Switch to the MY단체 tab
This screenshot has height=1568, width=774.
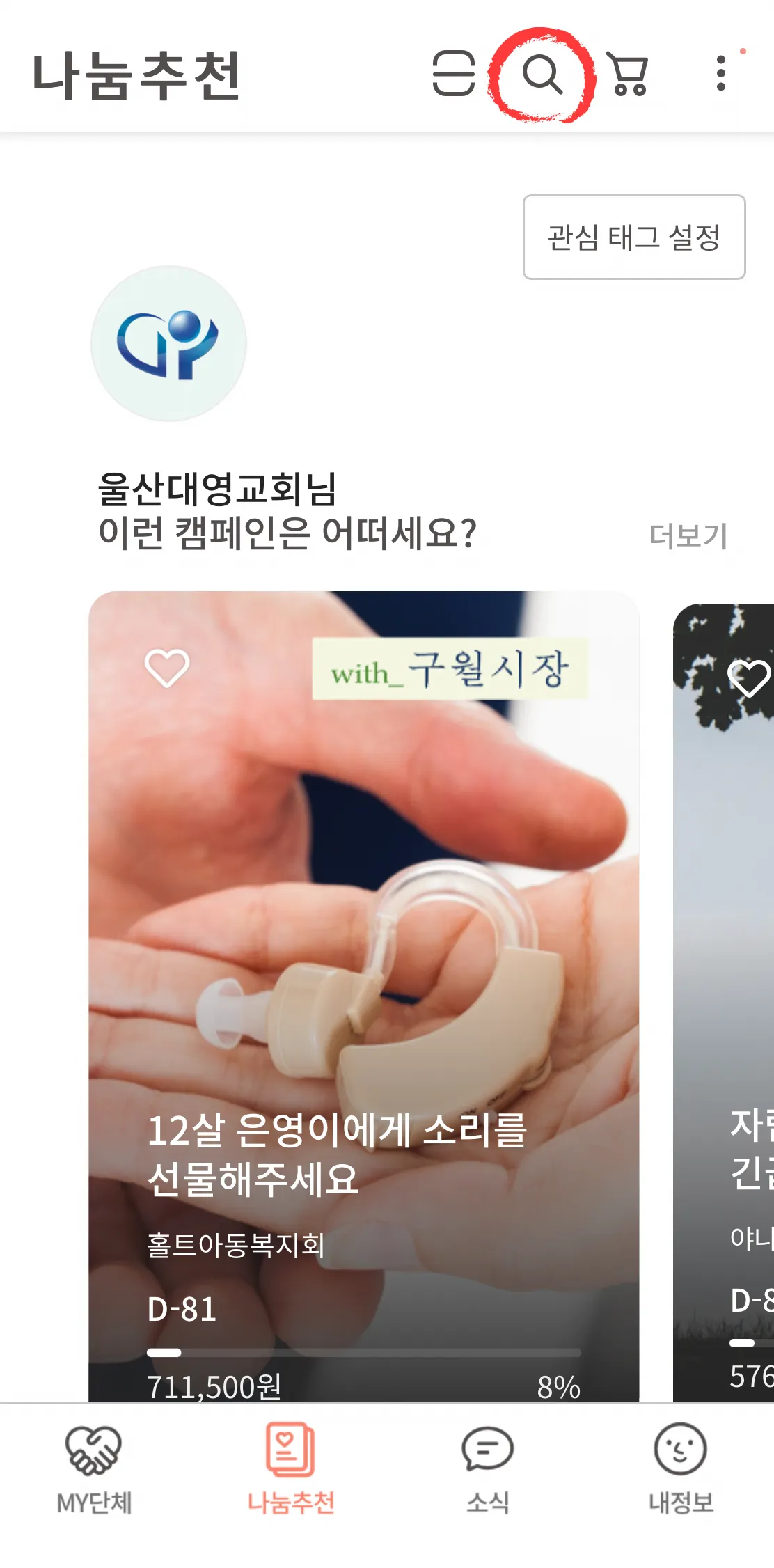pyautogui.click(x=94, y=1469)
